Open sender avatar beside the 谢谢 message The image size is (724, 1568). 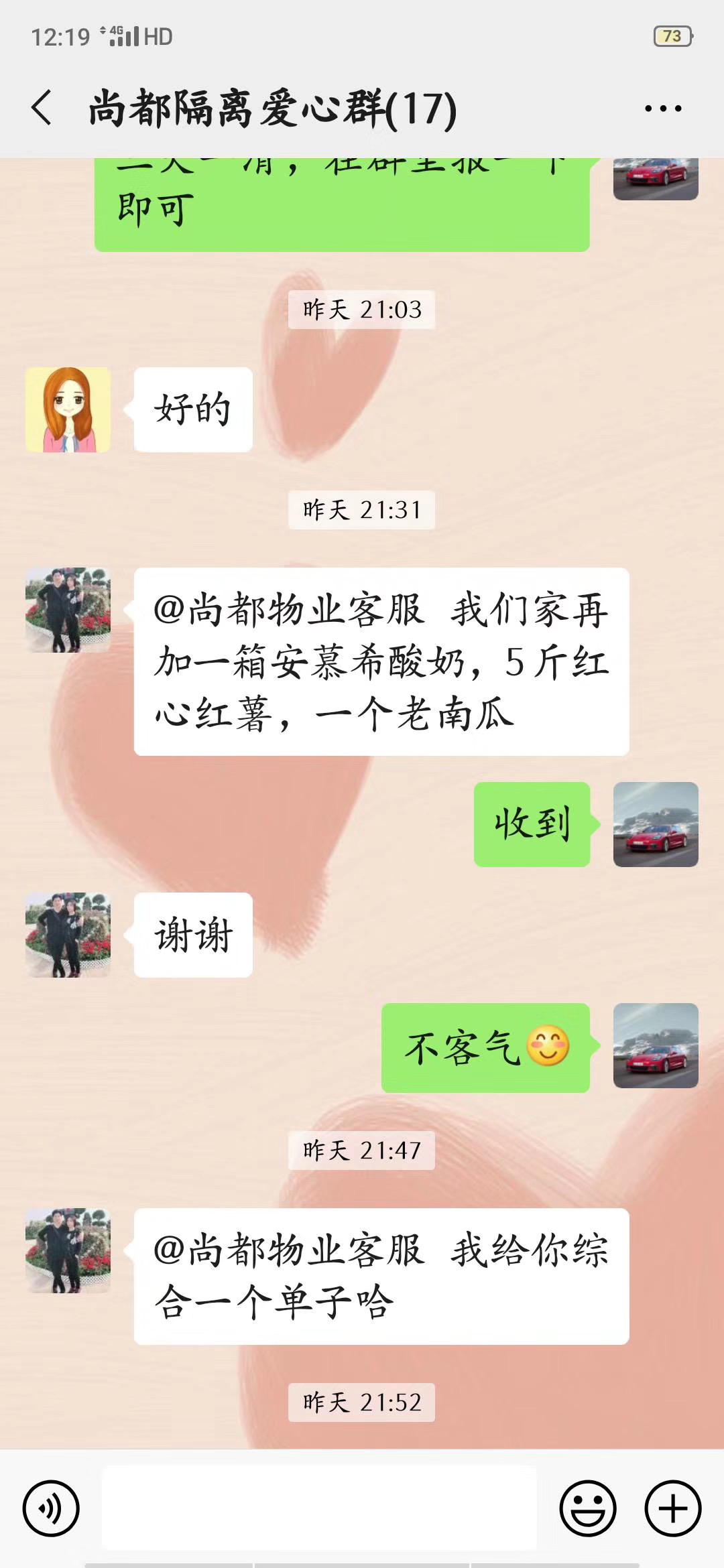[x=68, y=935]
